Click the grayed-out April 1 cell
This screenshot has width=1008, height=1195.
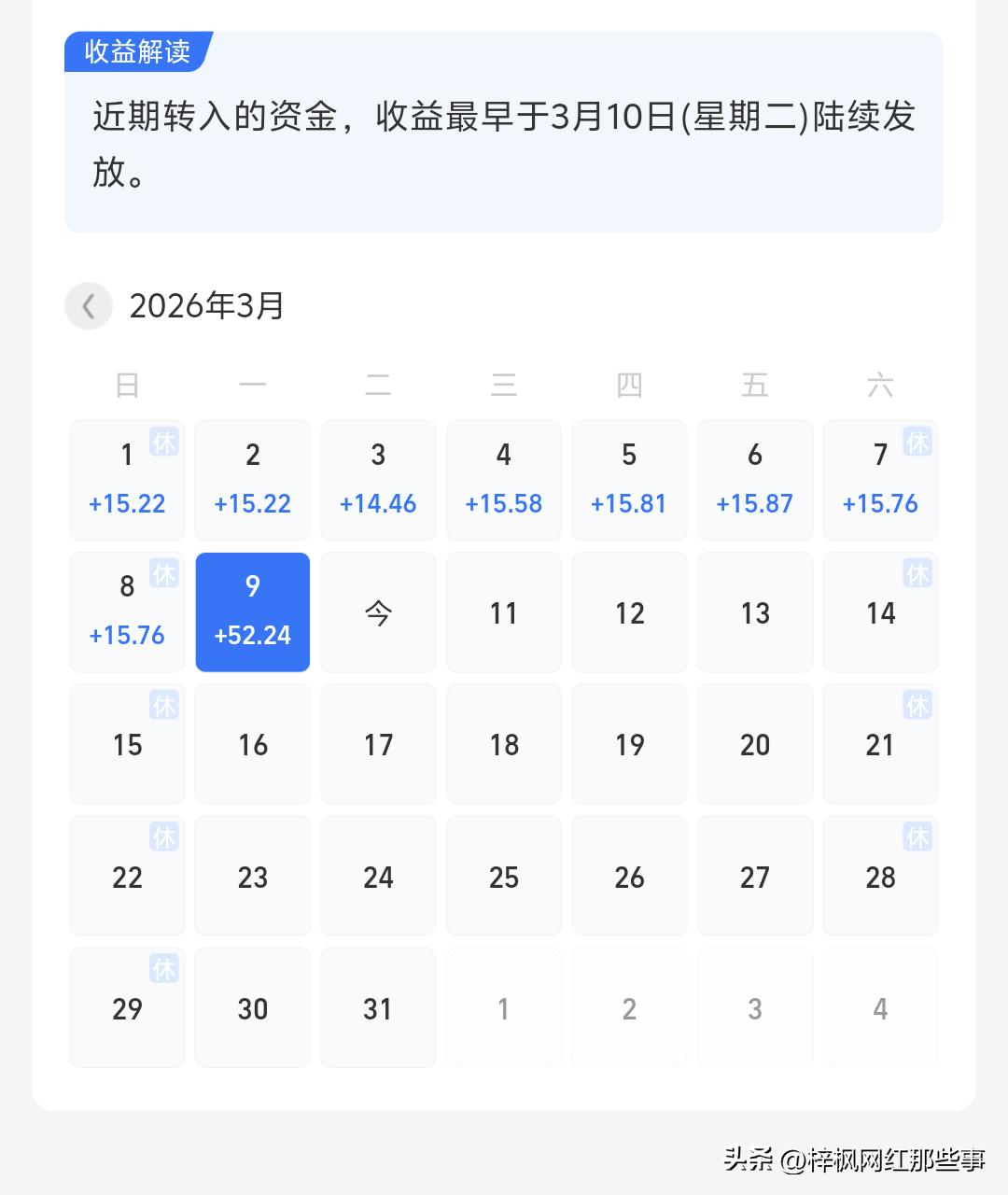click(504, 1008)
